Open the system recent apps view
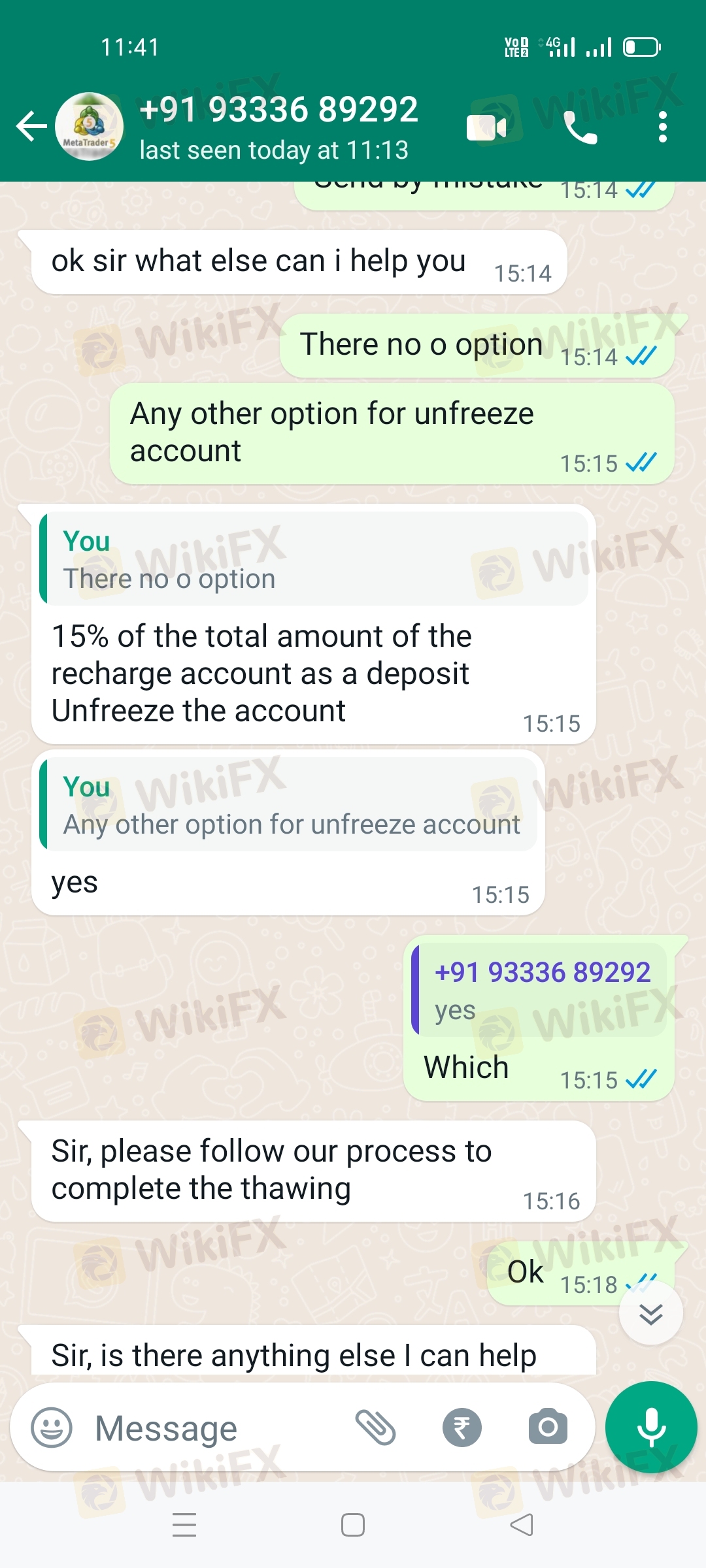This screenshot has height=1568, width=706. pyautogui.click(x=184, y=1526)
